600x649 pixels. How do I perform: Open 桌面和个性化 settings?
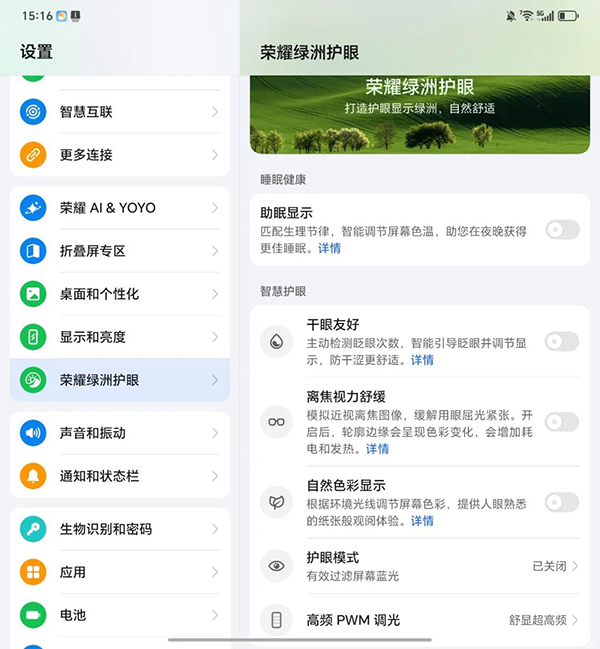tap(120, 294)
